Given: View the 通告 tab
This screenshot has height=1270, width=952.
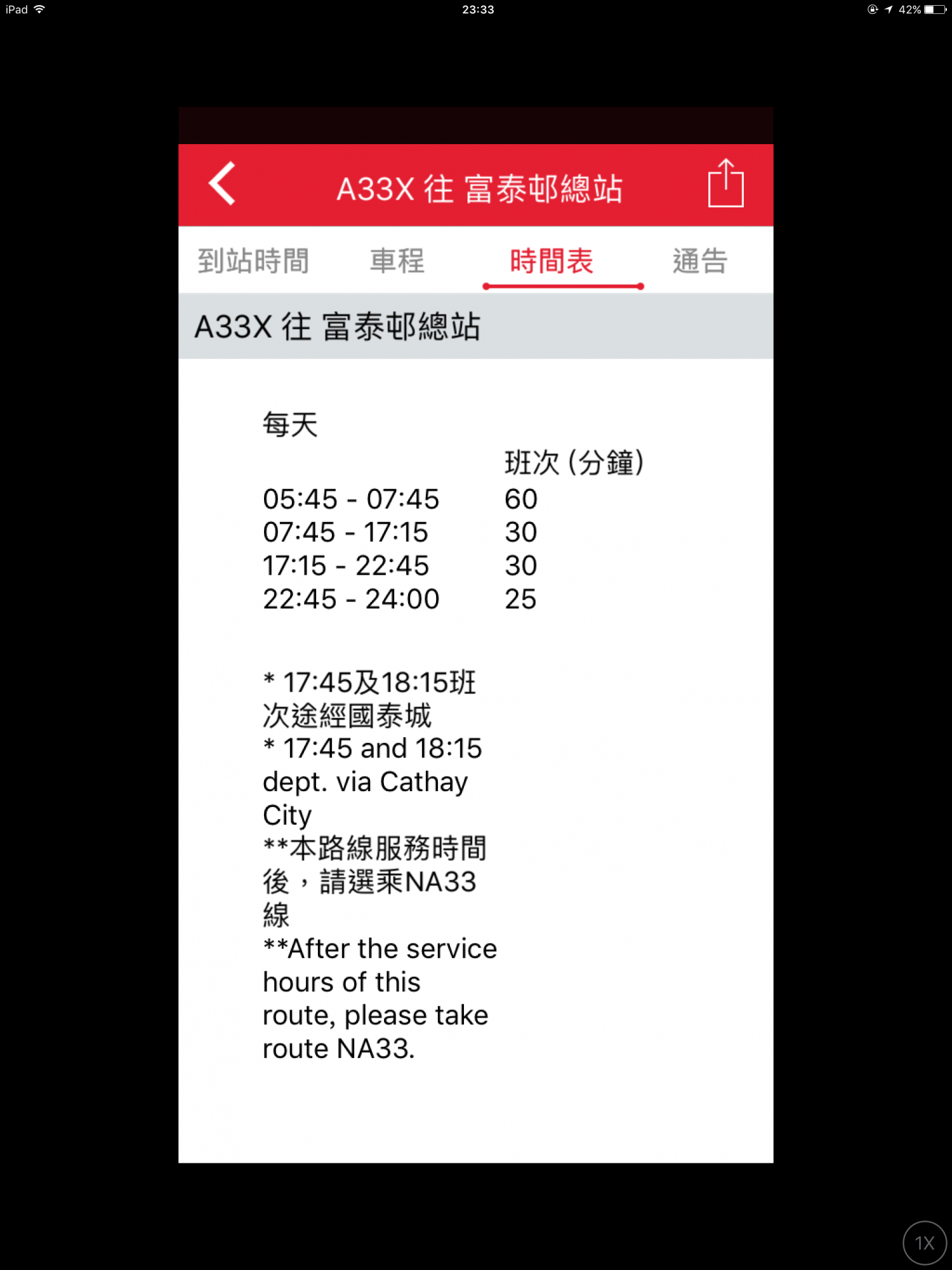Looking at the screenshot, I should tap(700, 261).
